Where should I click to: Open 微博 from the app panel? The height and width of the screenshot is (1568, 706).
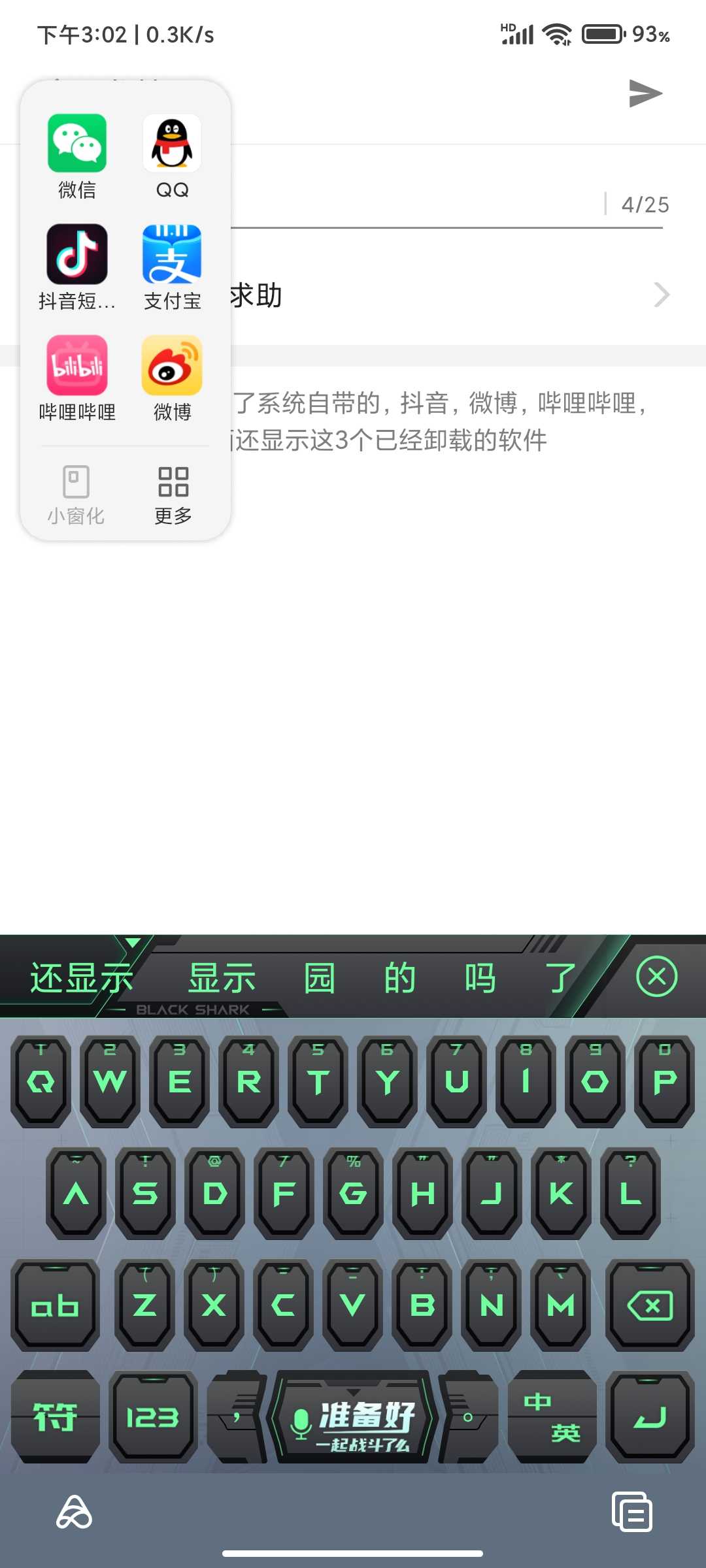tap(172, 378)
